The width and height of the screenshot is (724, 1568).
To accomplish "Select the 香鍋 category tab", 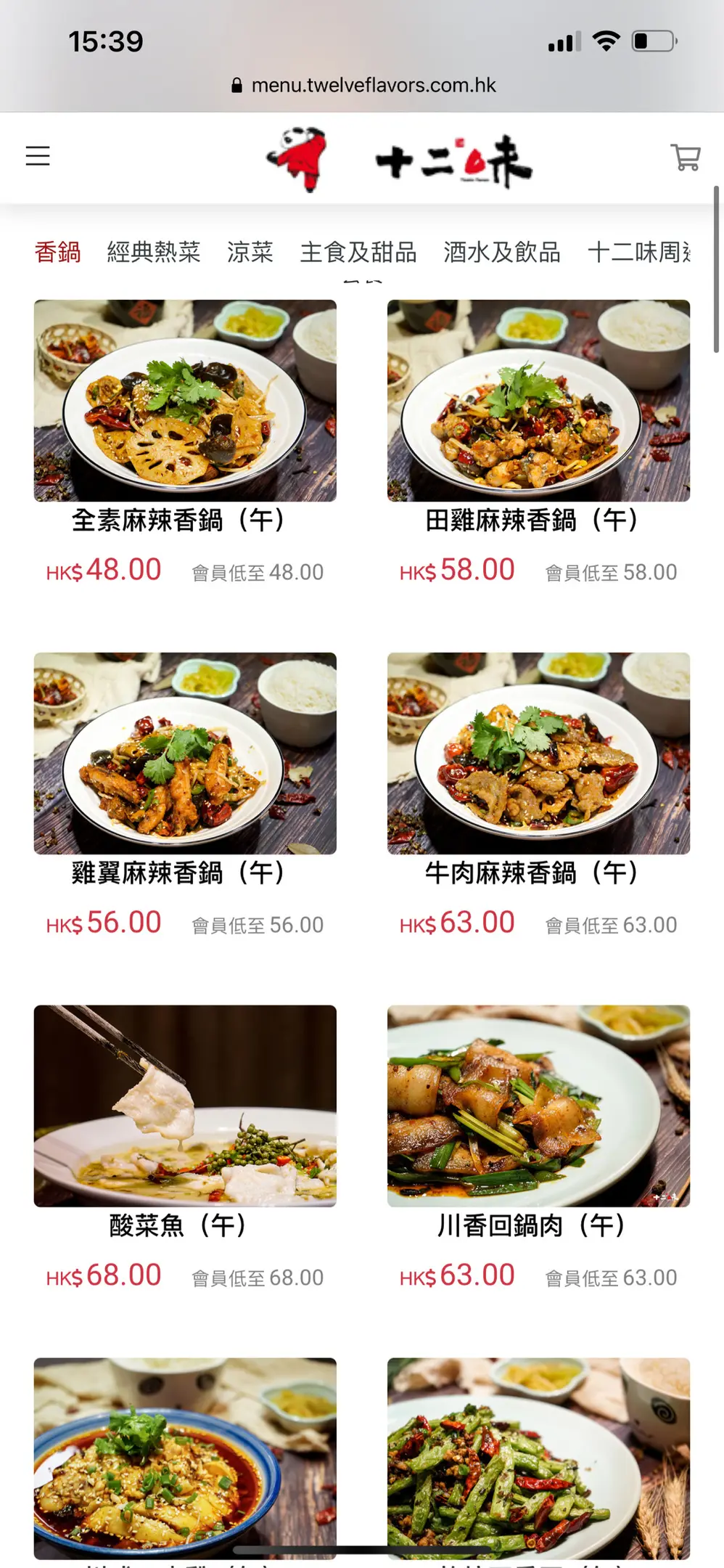I will coord(58,252).
